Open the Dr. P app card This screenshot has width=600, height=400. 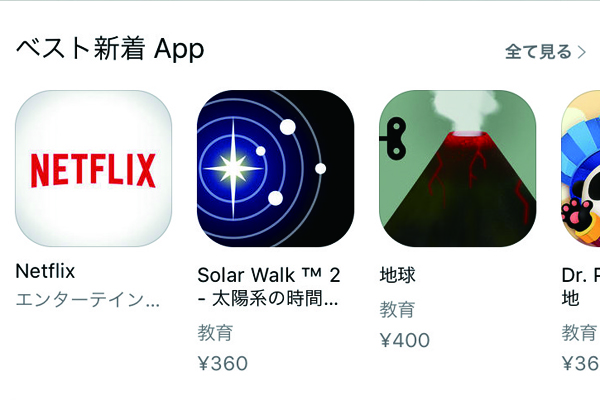pos(582,169)
